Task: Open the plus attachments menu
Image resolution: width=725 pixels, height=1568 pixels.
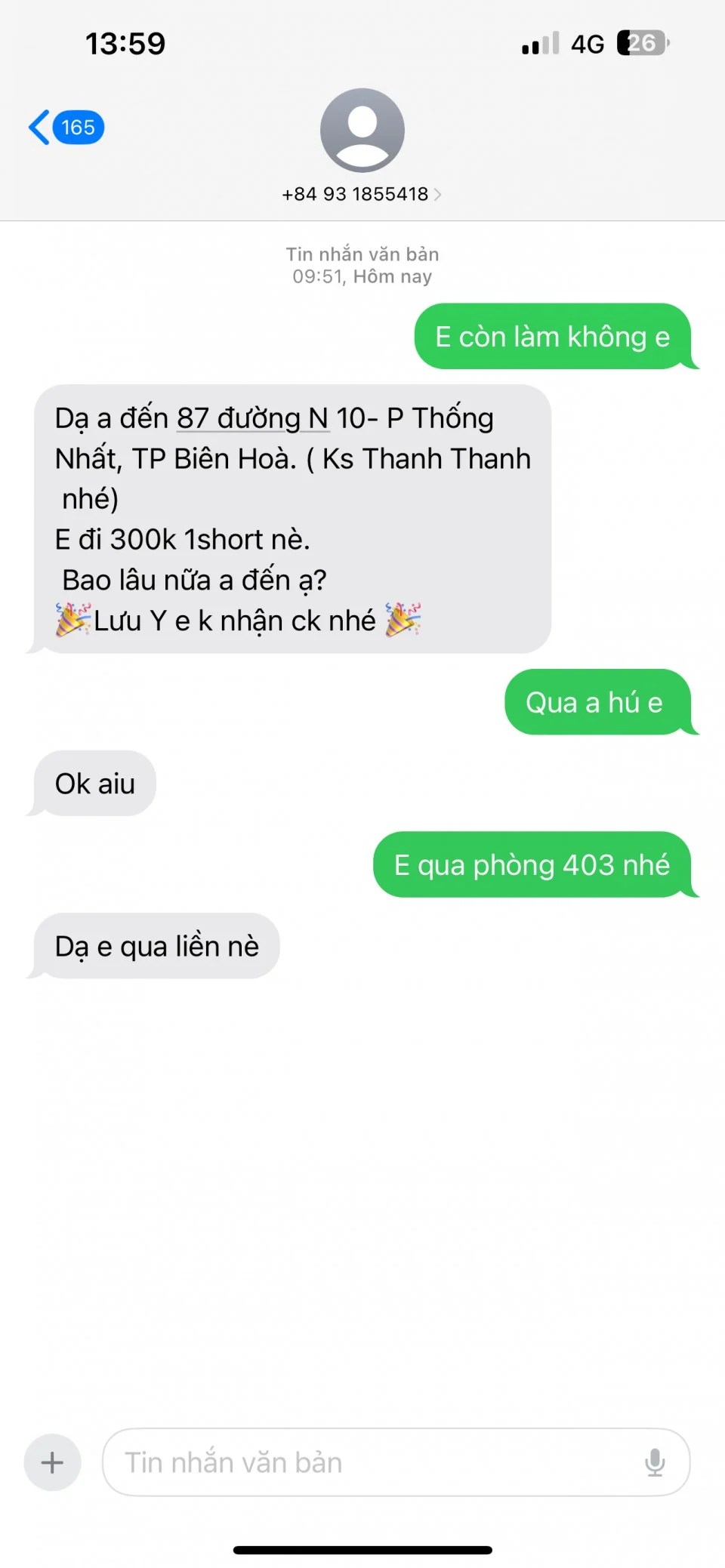Action: pyautogui.click(x=52, y=1462)
